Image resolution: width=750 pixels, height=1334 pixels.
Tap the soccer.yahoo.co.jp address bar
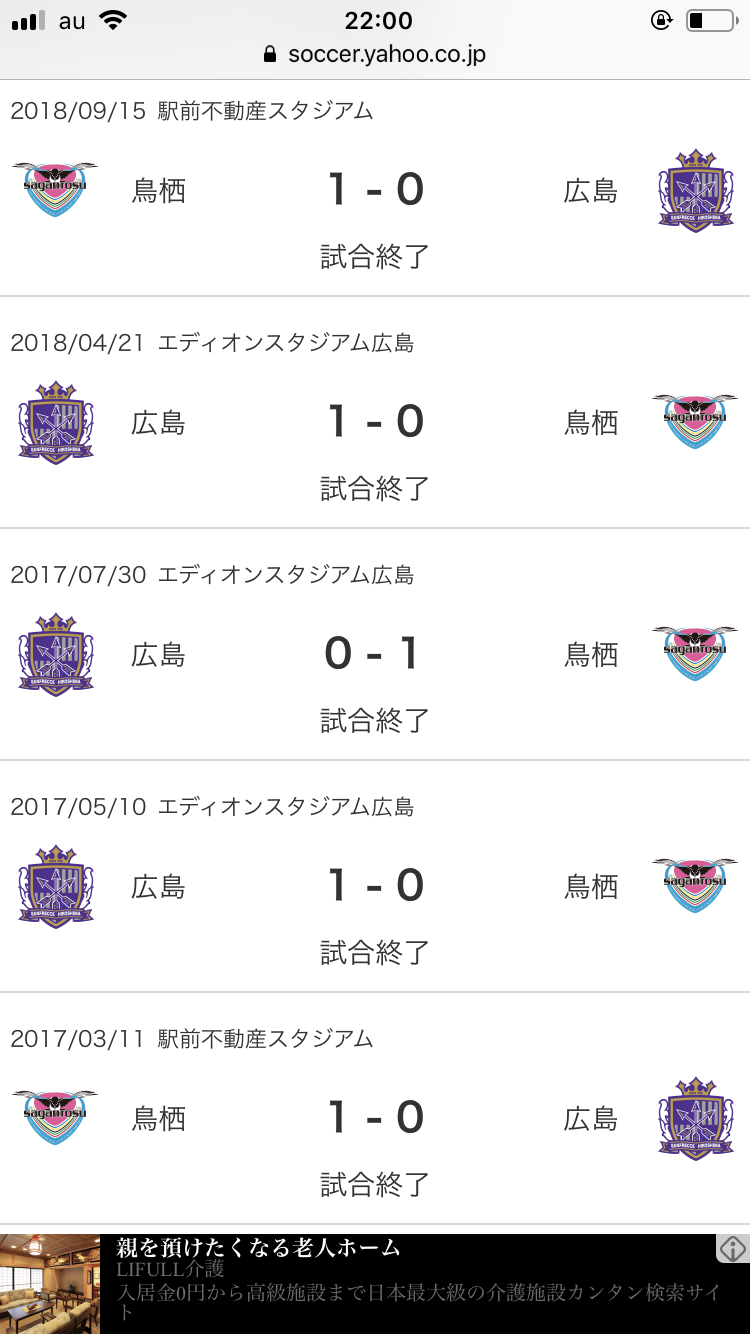(x=375, y=54)
